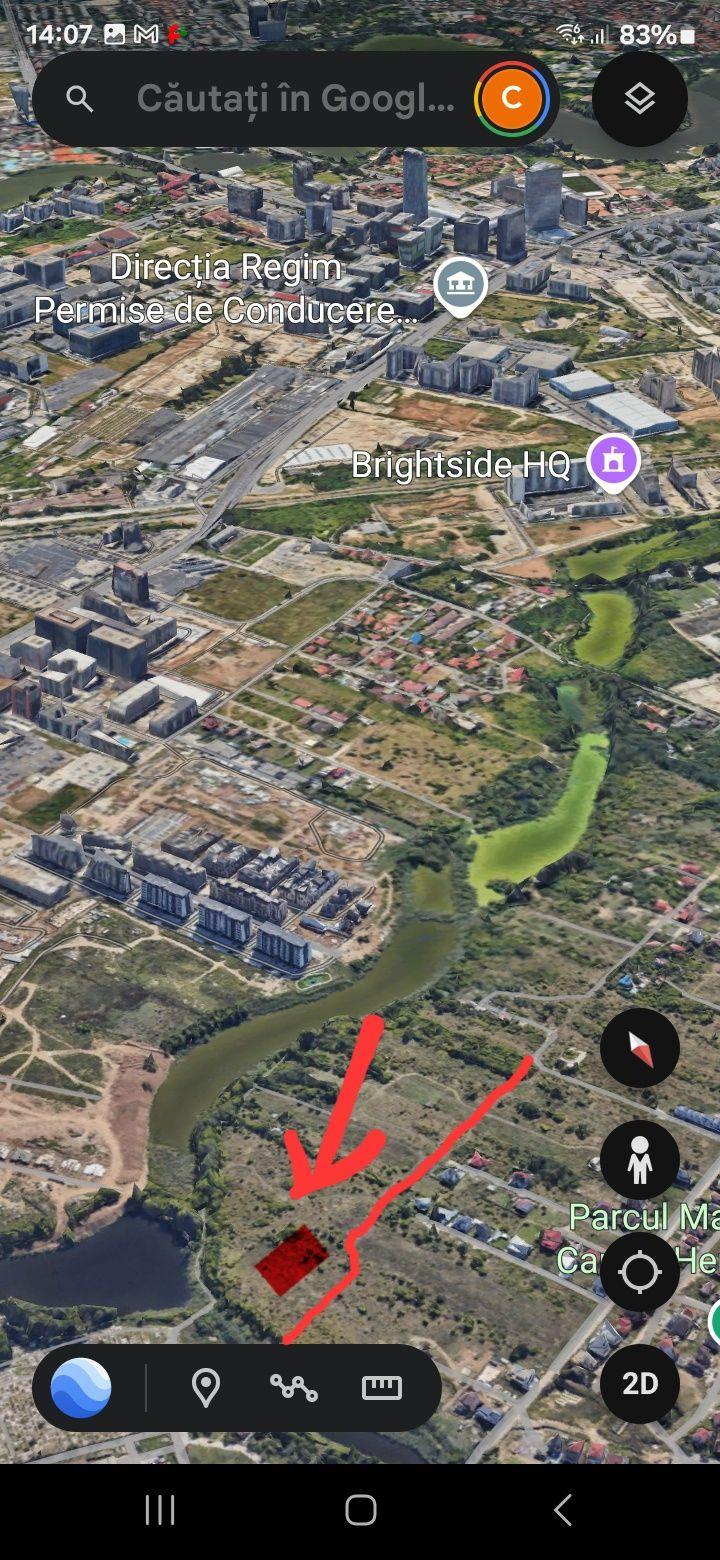
Task: Draw a path or polygon
Action: [x=294, y=1388]
